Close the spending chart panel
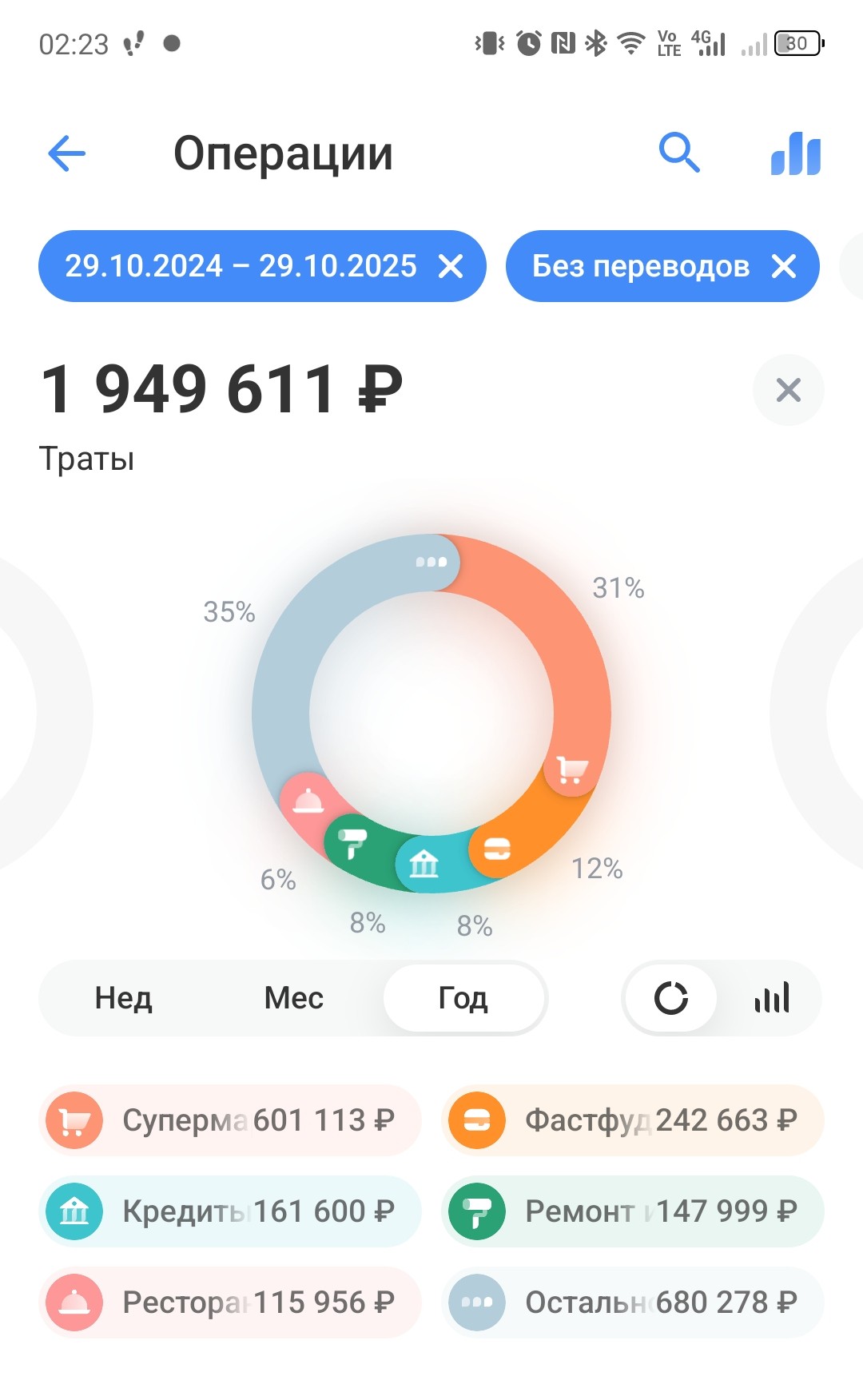The image size is (863, 1400). 788,390
